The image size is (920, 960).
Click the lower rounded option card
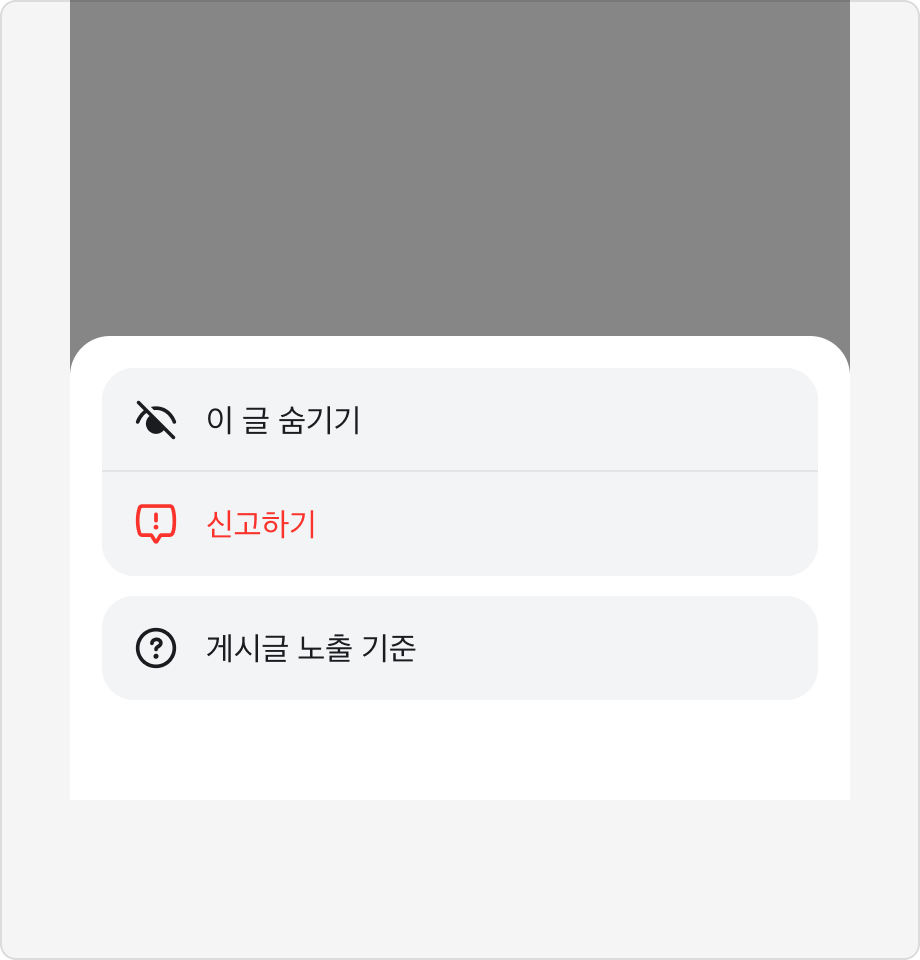point(460,648)
